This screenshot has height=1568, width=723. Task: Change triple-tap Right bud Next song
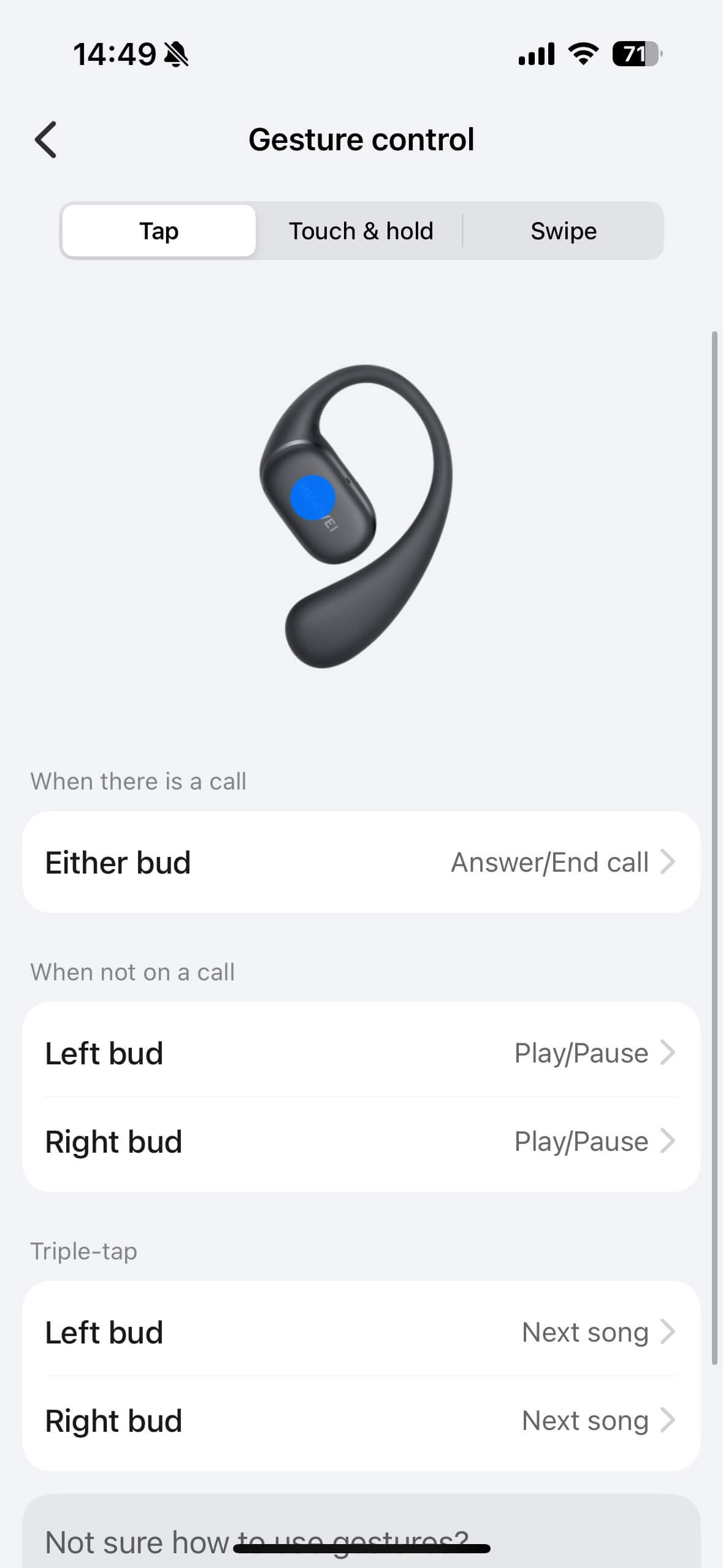tap(361, 1420)
